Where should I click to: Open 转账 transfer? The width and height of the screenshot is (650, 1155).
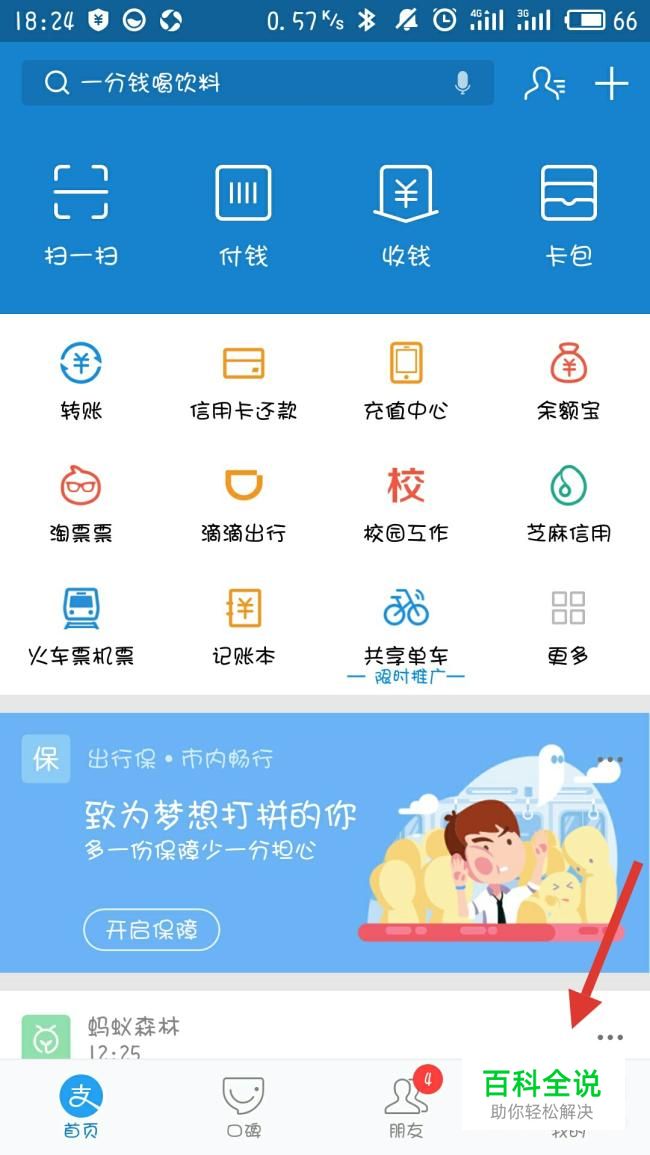(81, 380)
